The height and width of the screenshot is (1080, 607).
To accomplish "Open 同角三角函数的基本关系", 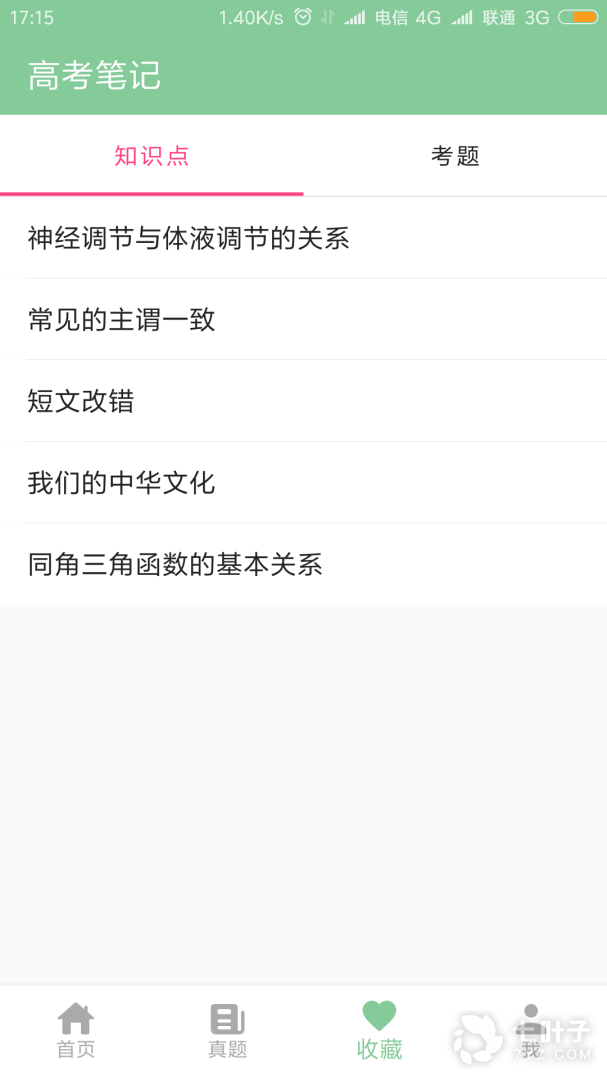I will (x=175, y=564).
